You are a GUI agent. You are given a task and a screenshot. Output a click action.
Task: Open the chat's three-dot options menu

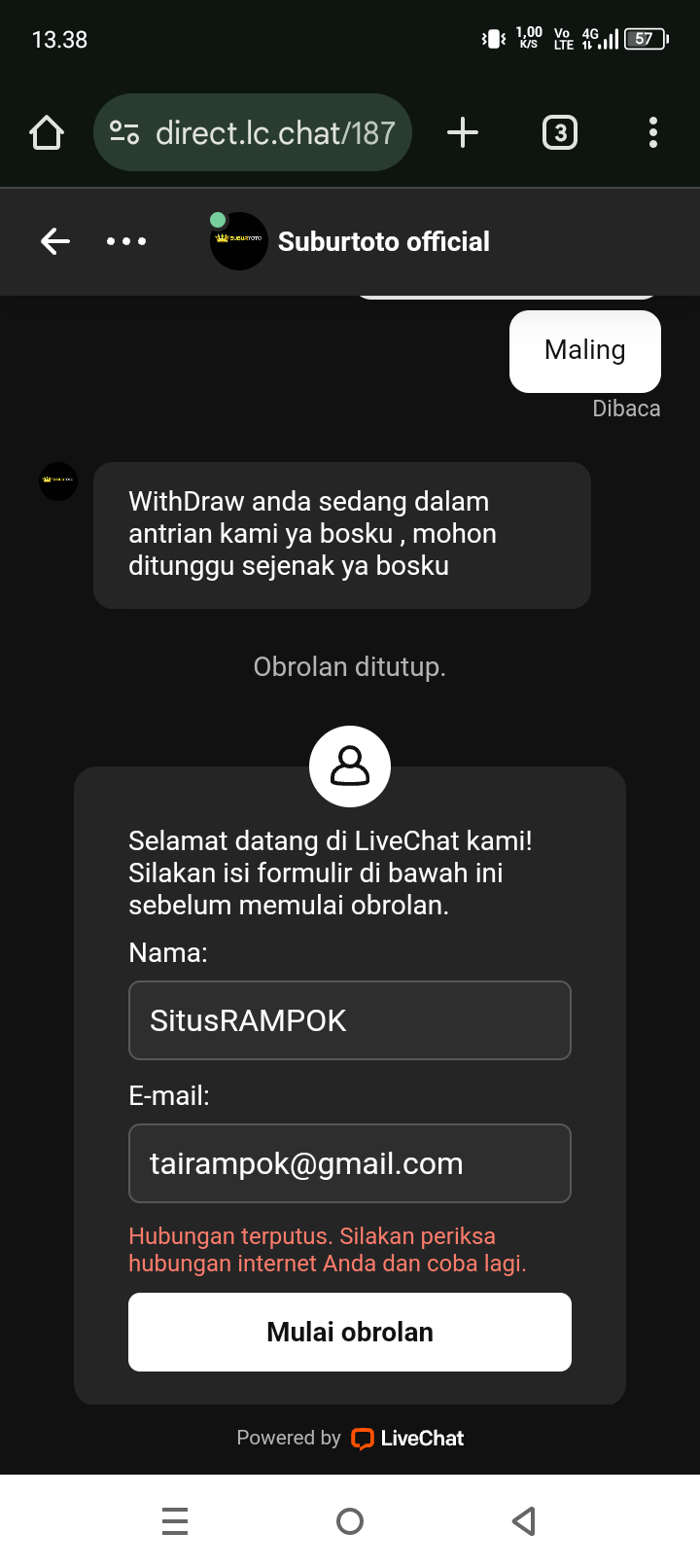point(126,241)
